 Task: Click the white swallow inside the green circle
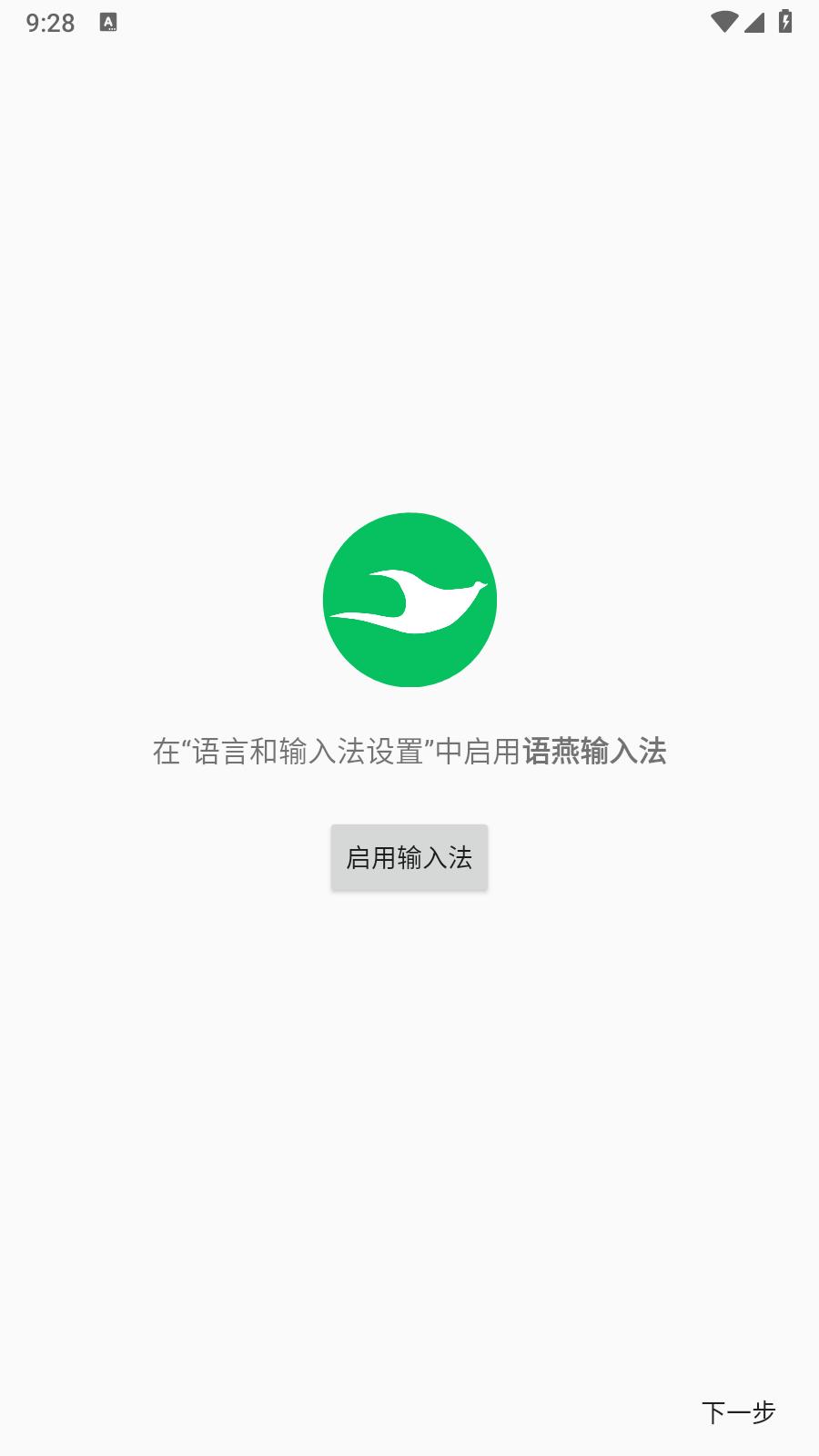[409, 598]
